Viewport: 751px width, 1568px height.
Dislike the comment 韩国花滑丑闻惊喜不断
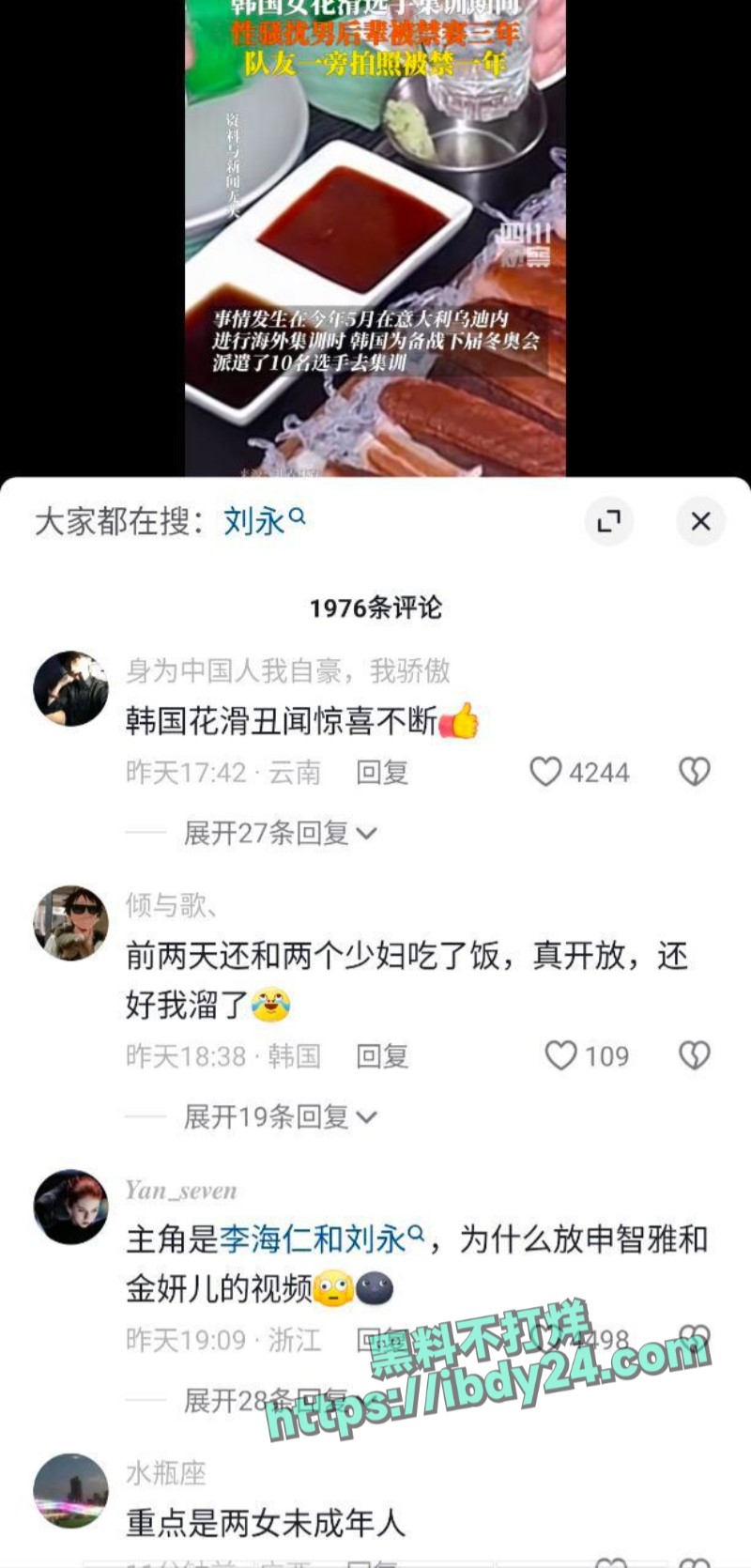tap(695, 772)
